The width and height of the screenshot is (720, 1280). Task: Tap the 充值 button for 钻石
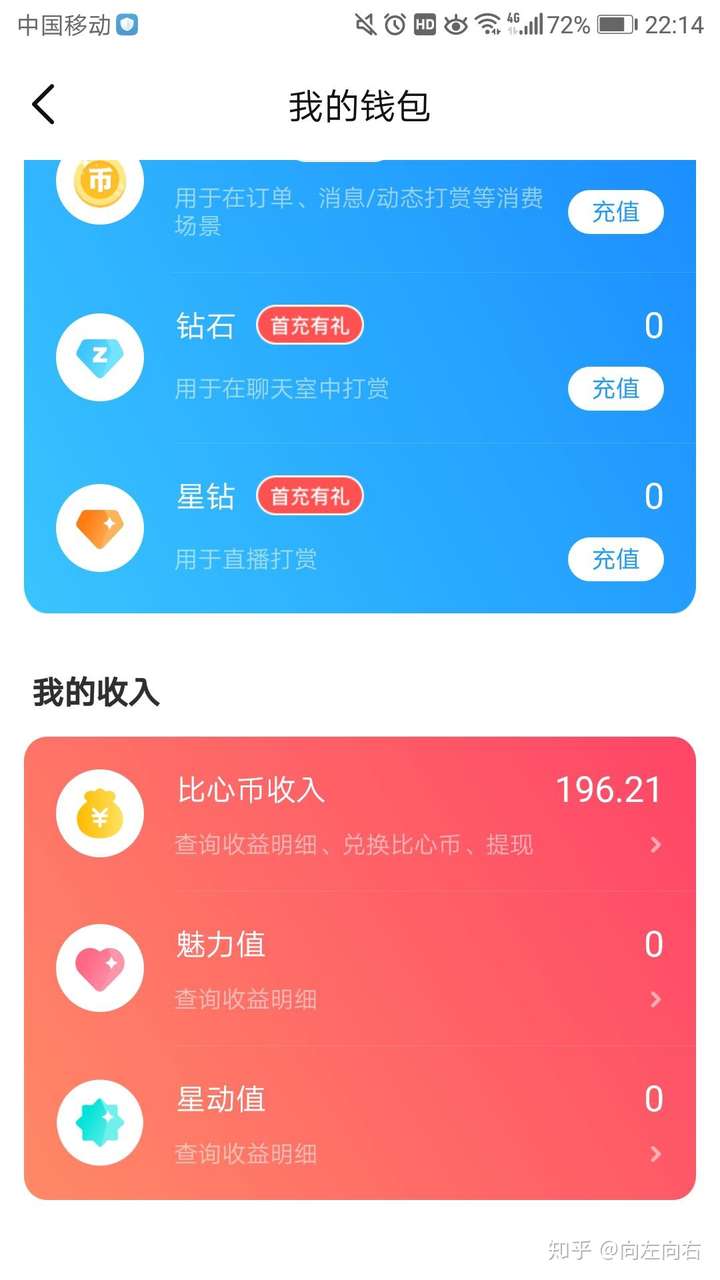click(x=615, y=388)
